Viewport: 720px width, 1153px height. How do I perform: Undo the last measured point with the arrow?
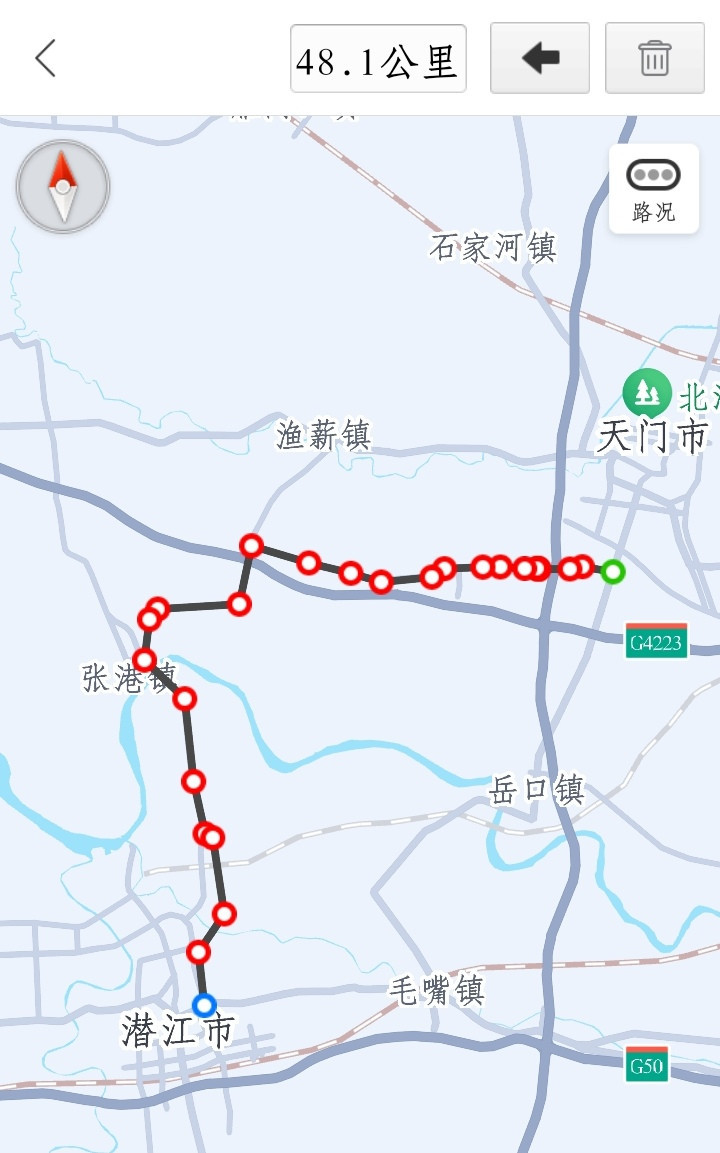click(x=540, y=59)
